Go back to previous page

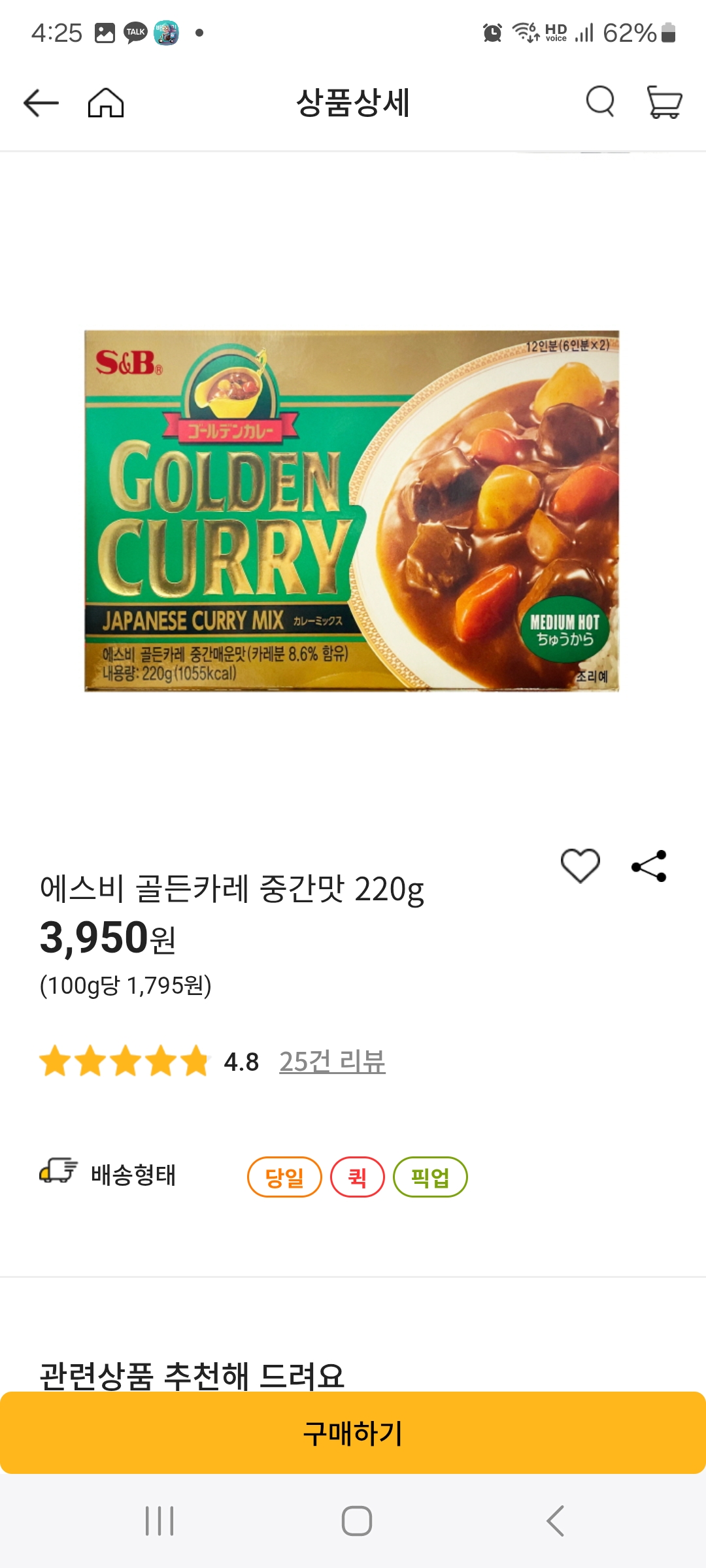[x=41, y=102]
